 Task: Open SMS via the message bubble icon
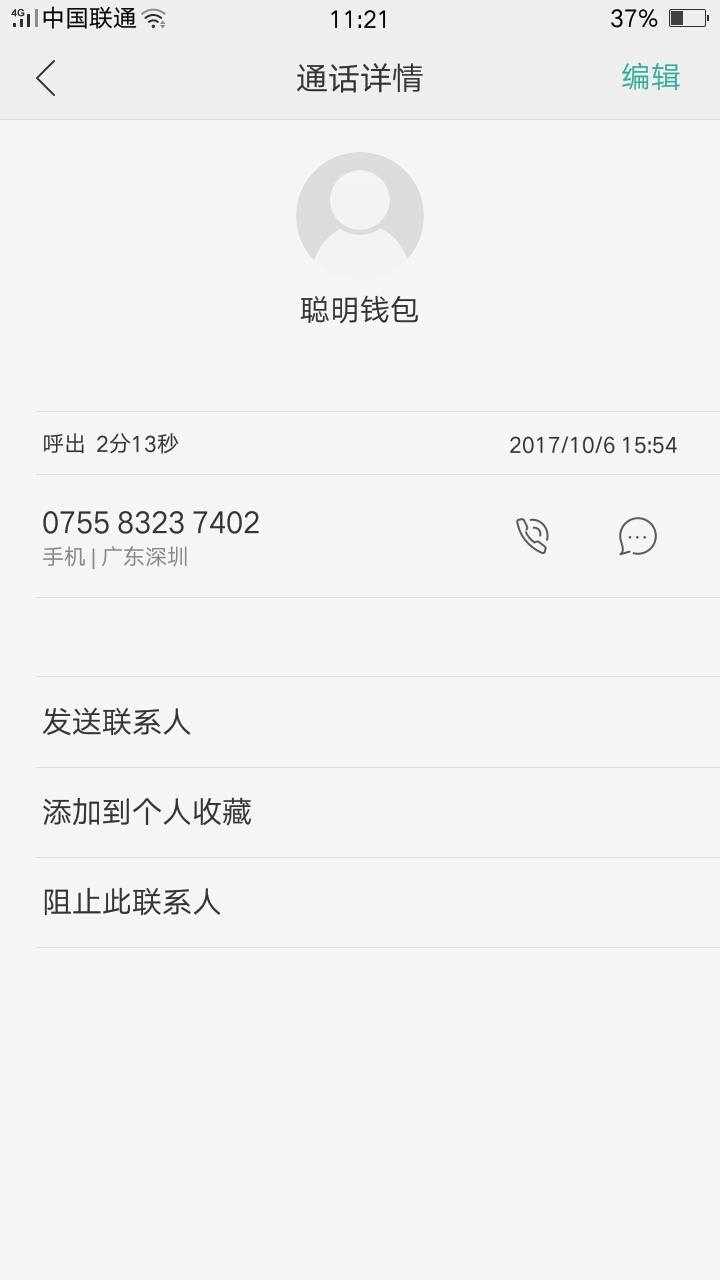click(637, 536)
